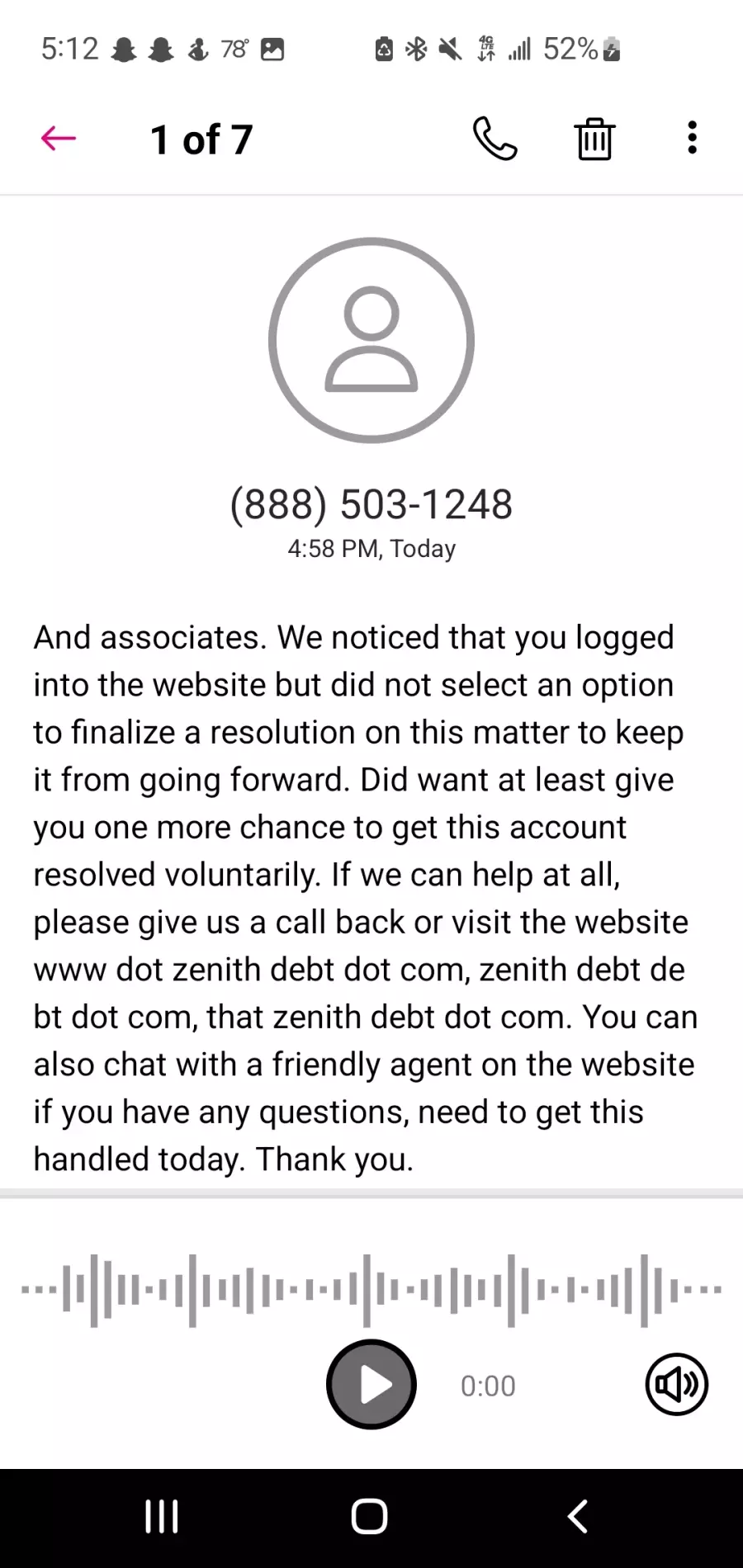The image size is (743, 1568).
Task: Play the voicemail recording
Action: pos(371,1384)
